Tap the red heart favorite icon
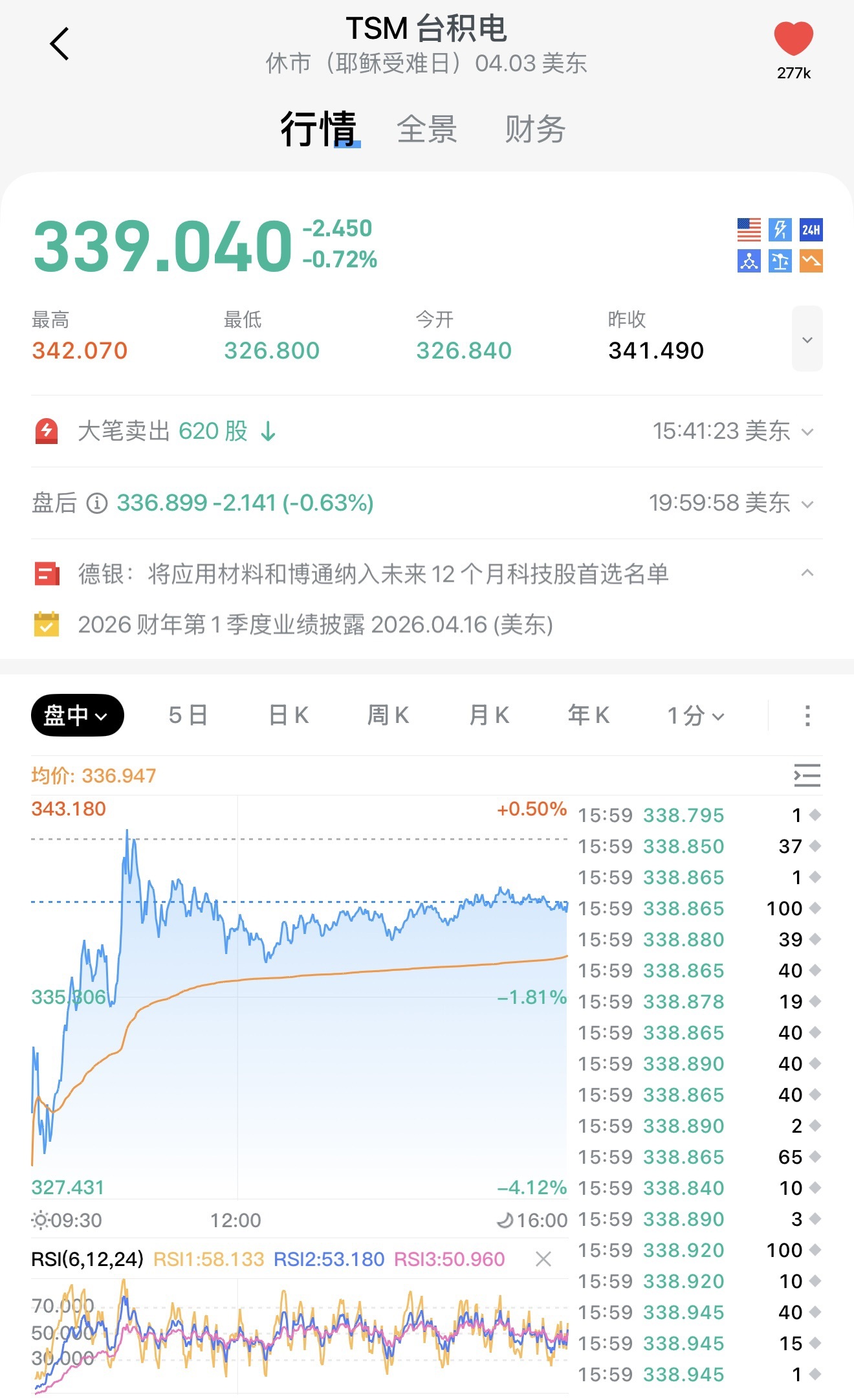The image size is (854, 1400). coord(793,39)
